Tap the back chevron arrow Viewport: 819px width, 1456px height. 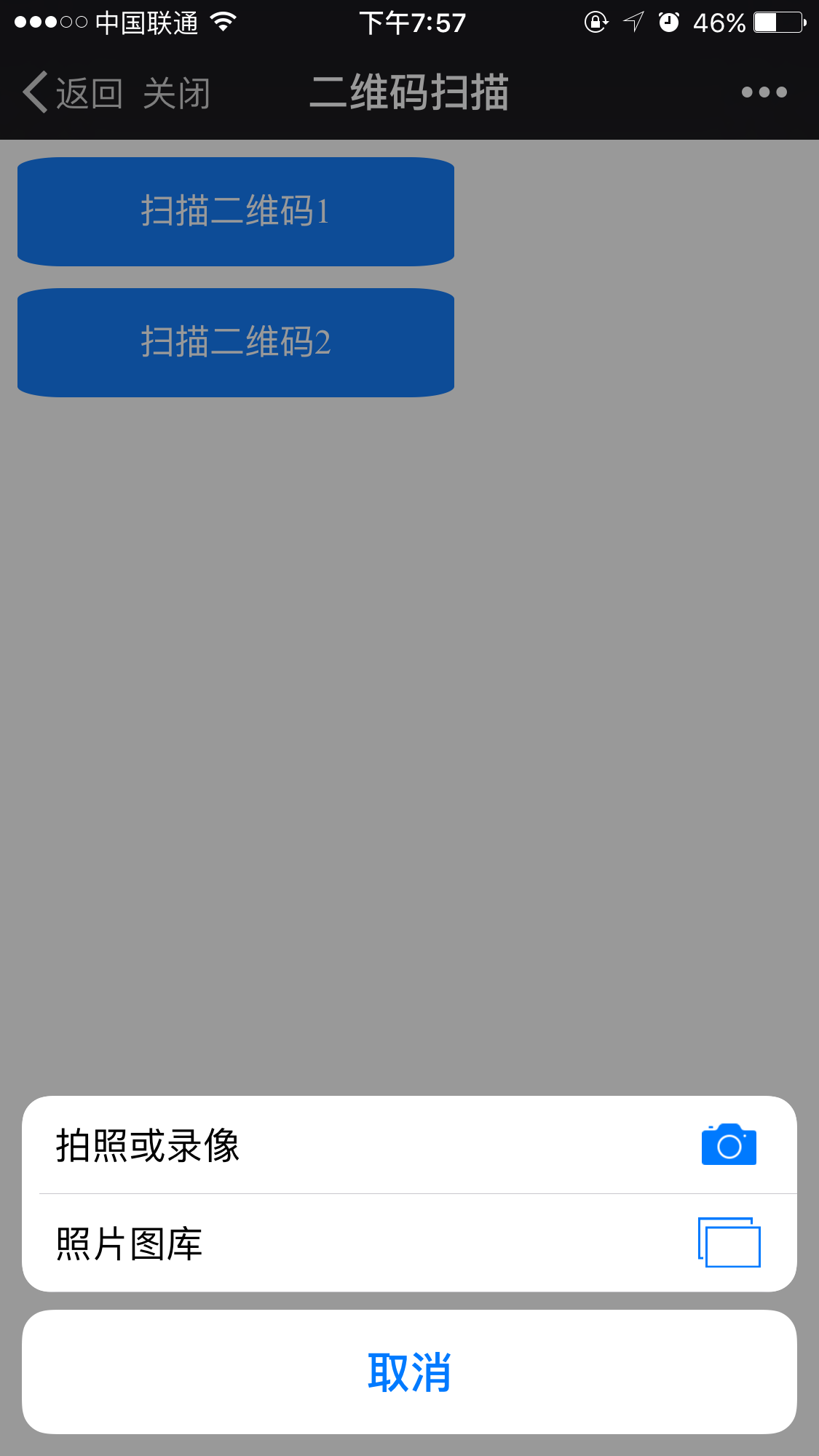pos(32,92)
